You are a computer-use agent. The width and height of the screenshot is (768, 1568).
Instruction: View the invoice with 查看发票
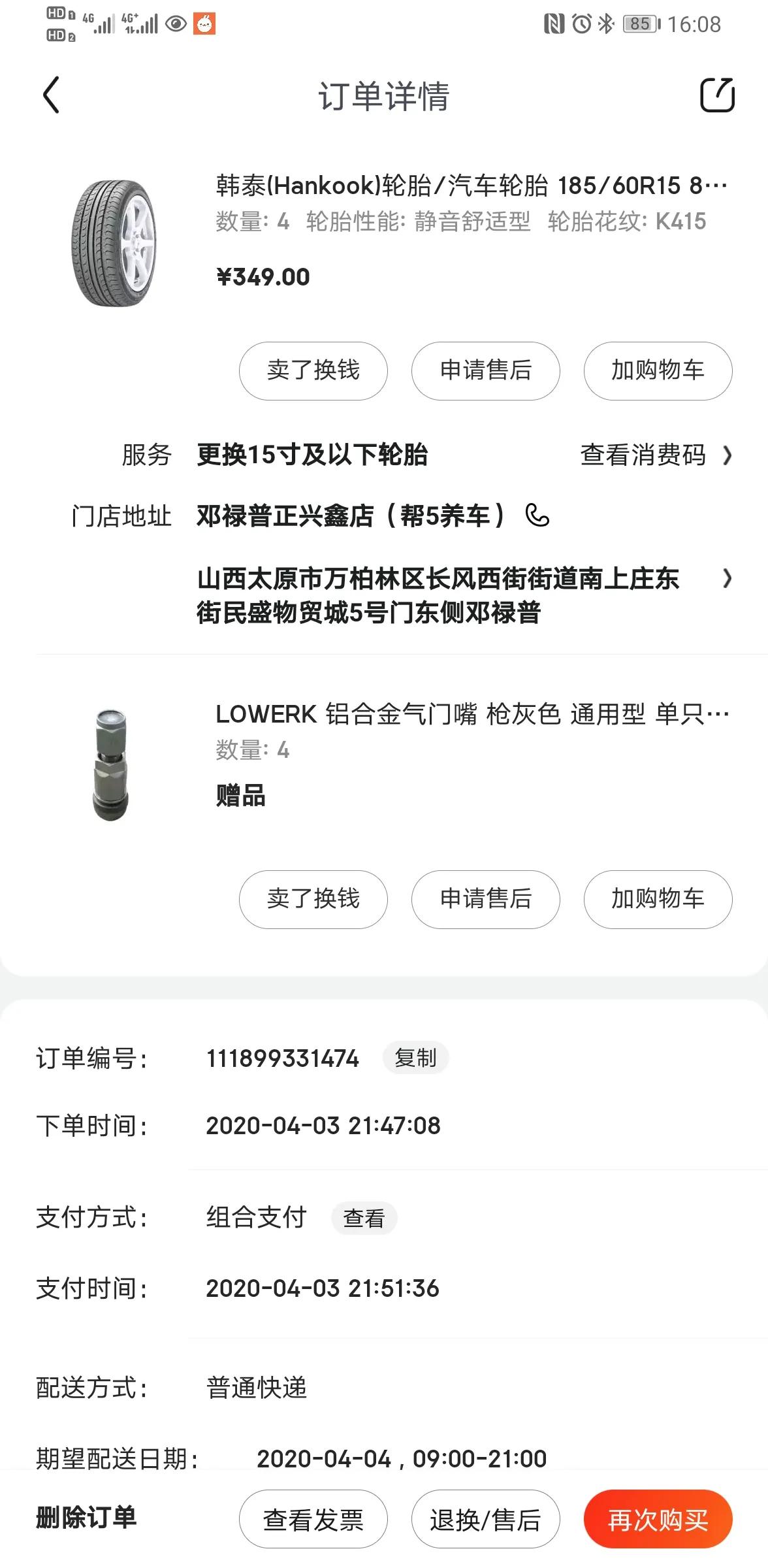(x=313, y=1520)
